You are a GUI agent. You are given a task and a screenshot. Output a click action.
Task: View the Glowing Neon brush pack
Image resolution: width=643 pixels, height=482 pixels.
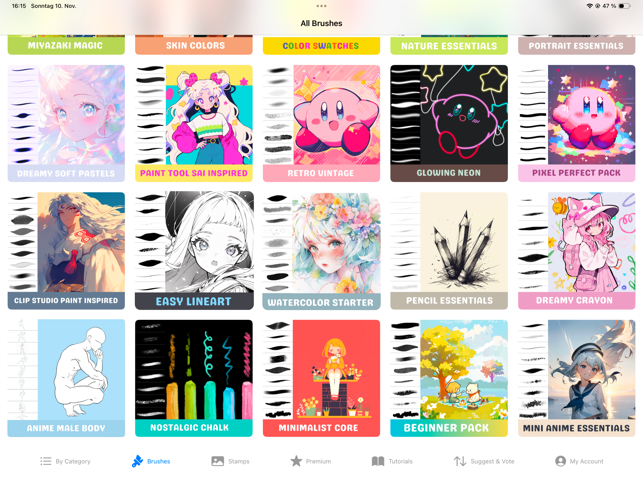click(449, 123)
